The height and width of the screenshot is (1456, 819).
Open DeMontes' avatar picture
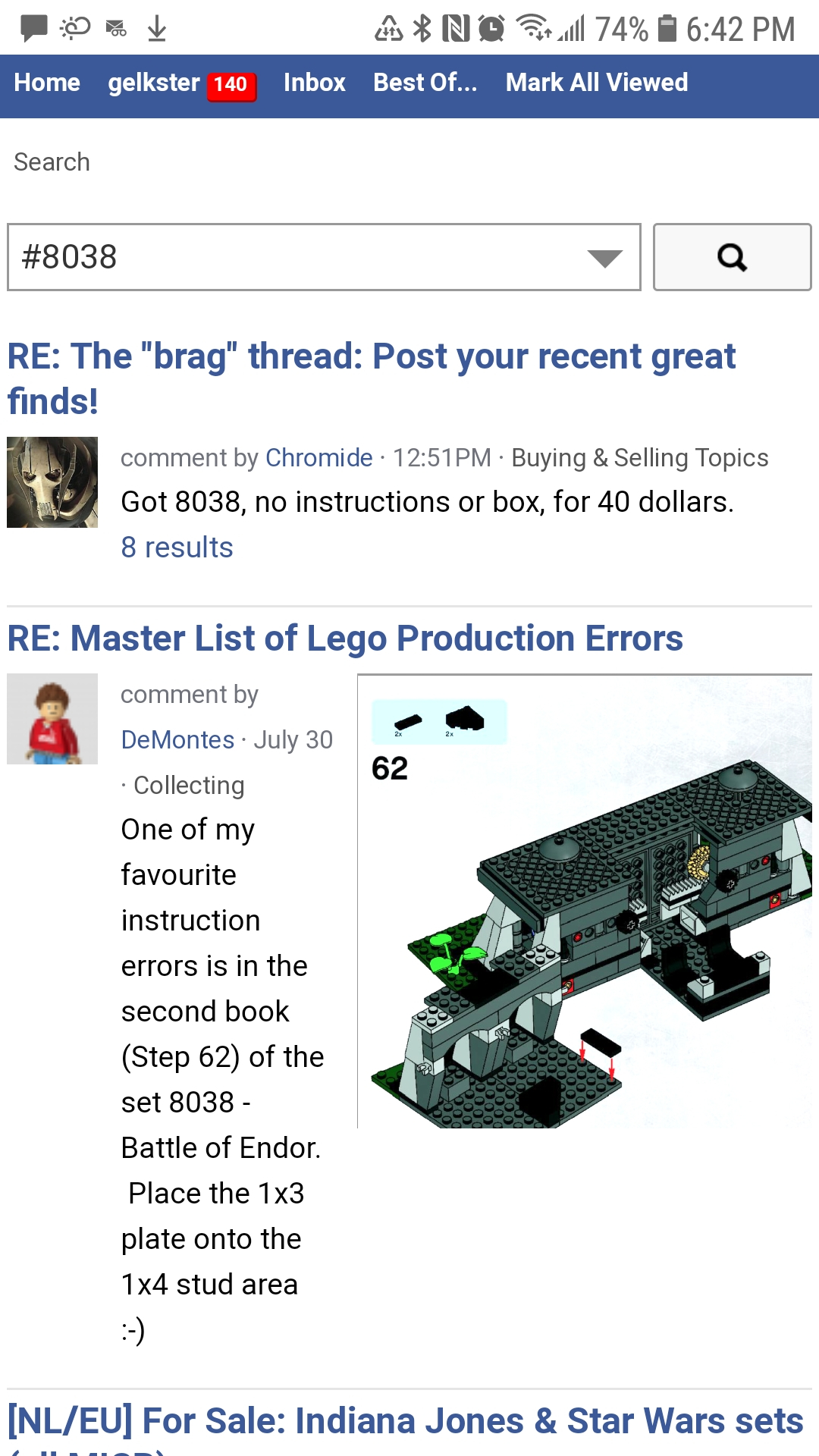(52, 719)
